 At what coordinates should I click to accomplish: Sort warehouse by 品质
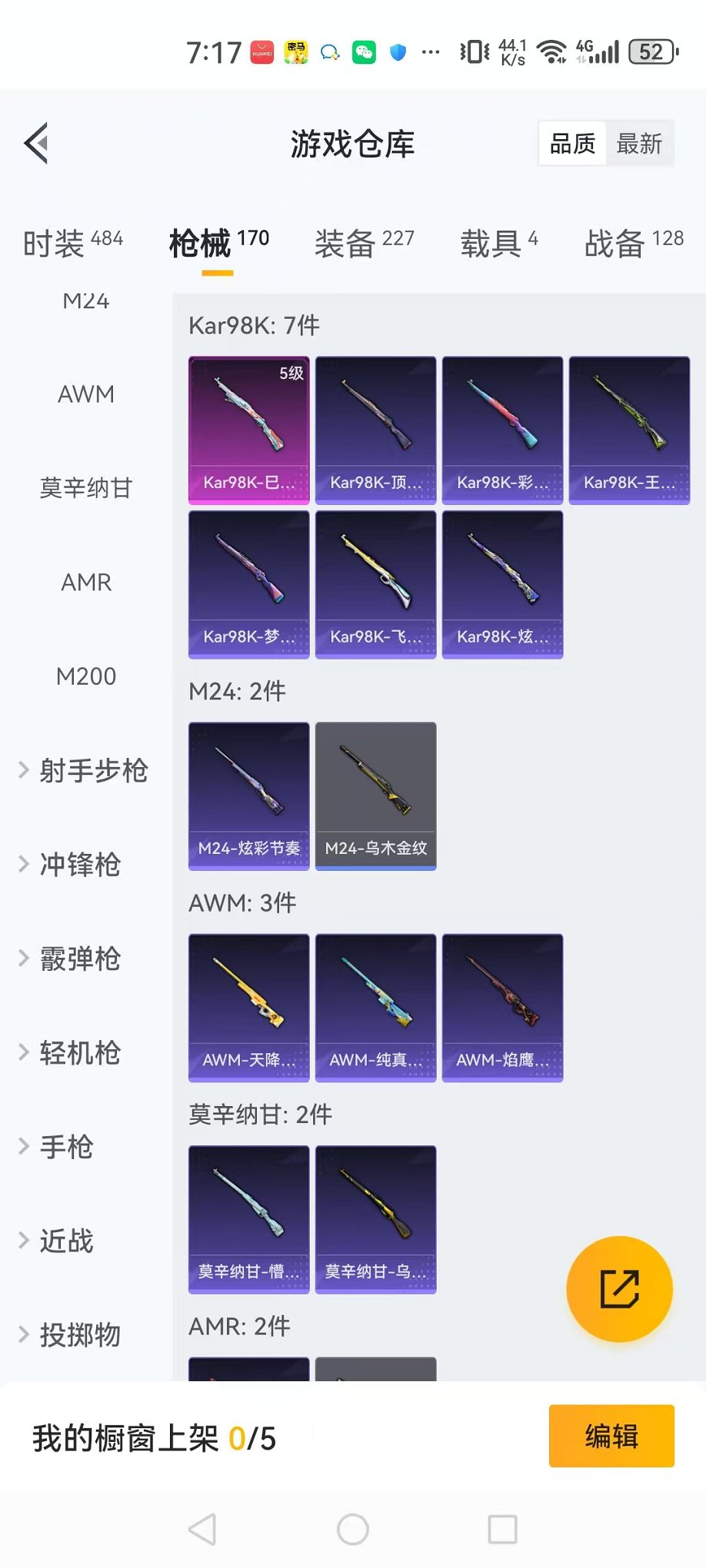[572, 144]
